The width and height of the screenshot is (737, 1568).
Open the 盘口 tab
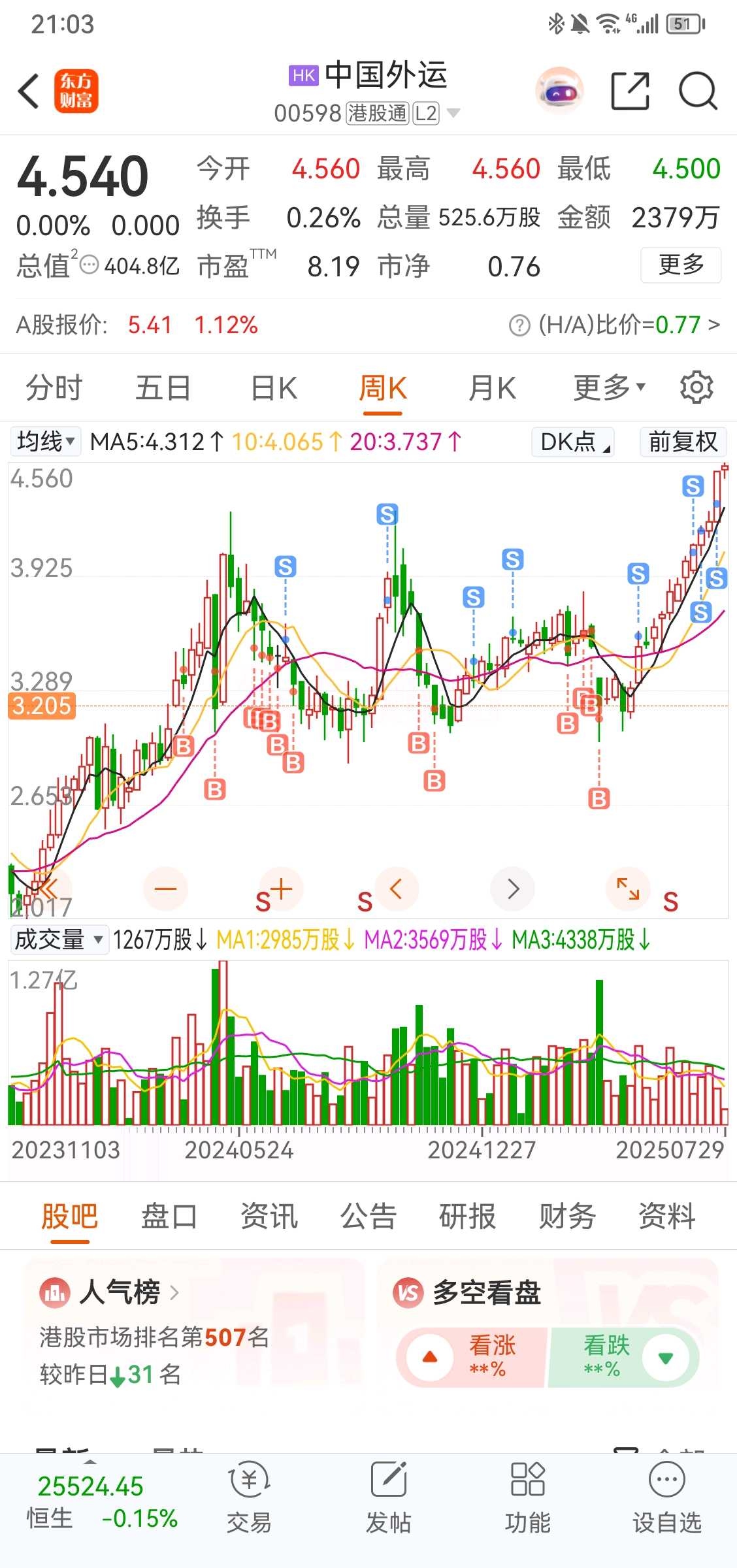(169, 1217)
